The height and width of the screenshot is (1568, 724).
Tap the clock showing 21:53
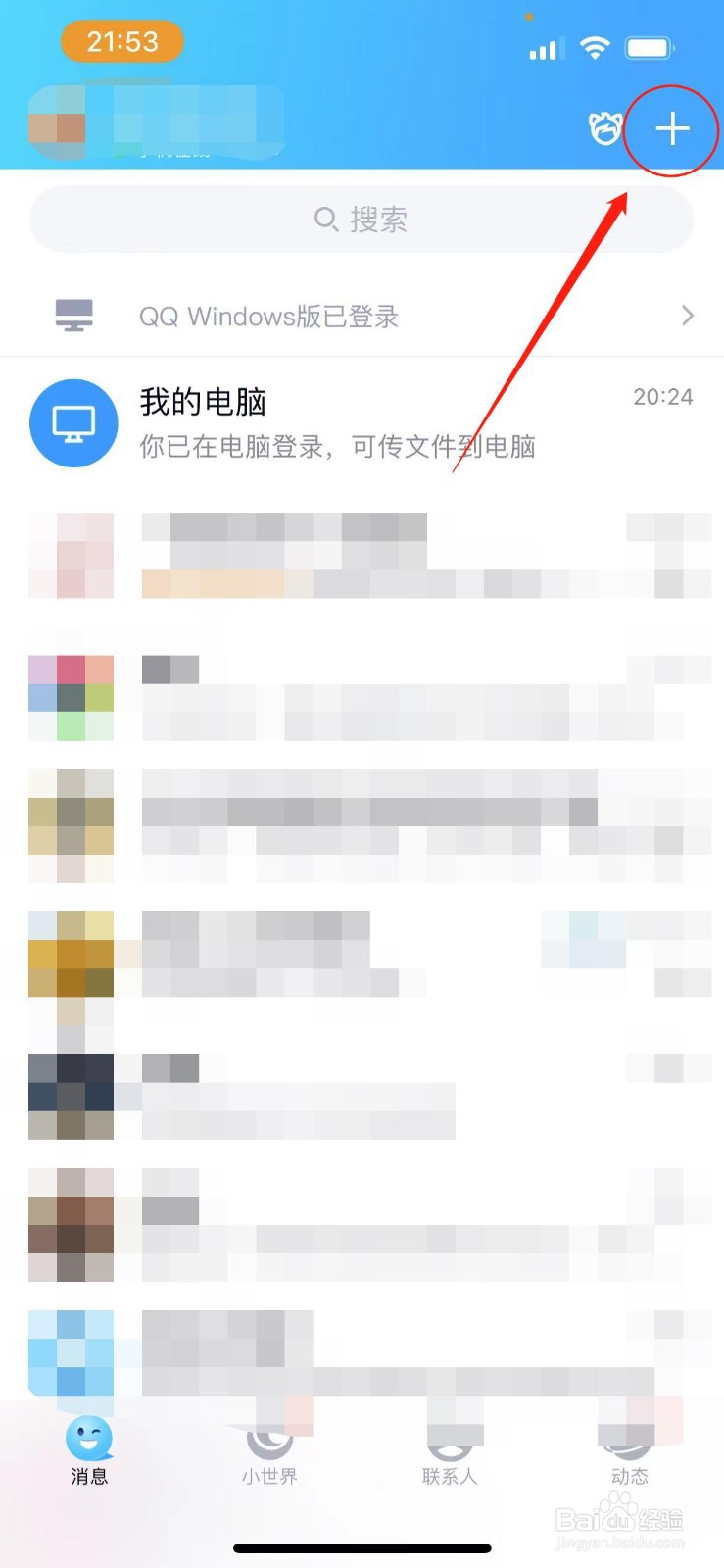point(121,41)
